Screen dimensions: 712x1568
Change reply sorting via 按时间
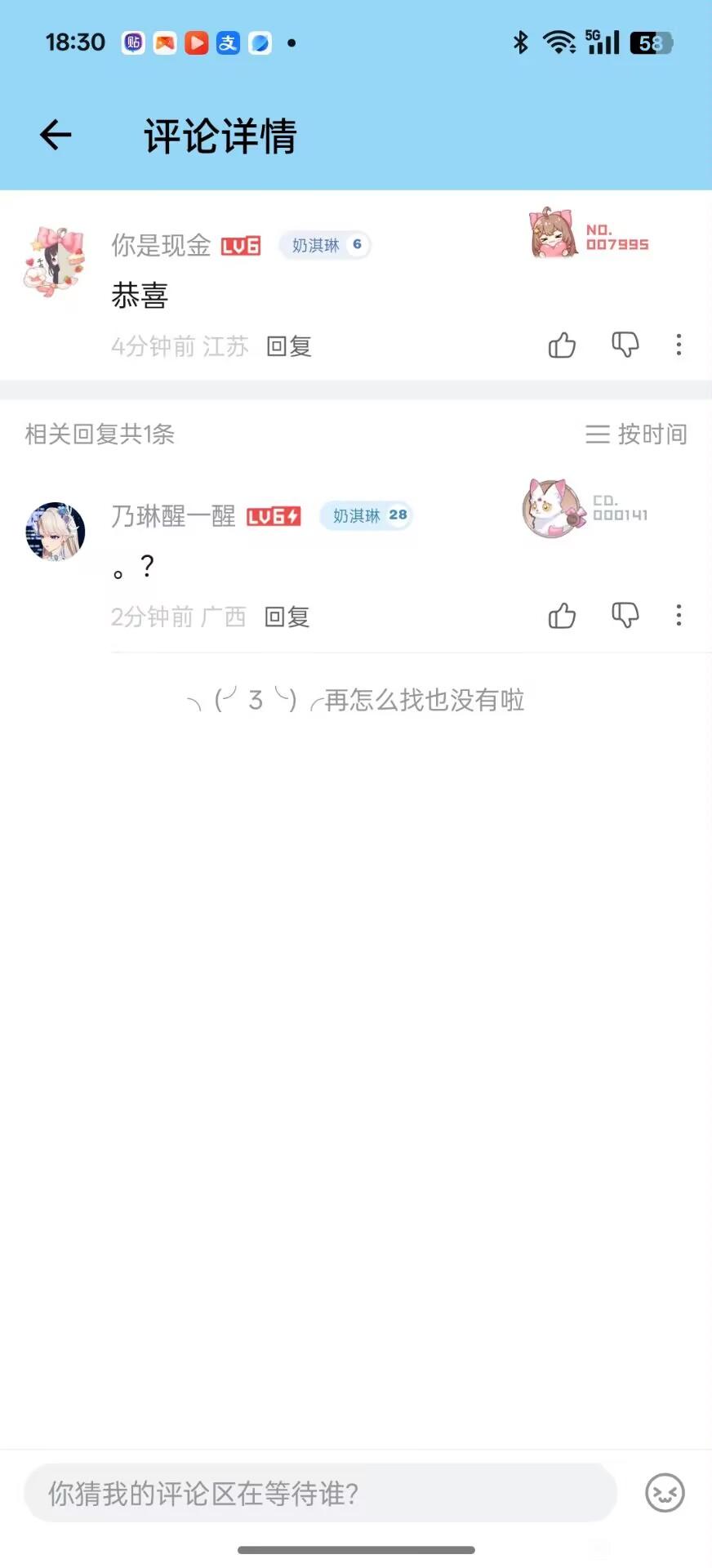click(x=636, y=434)
